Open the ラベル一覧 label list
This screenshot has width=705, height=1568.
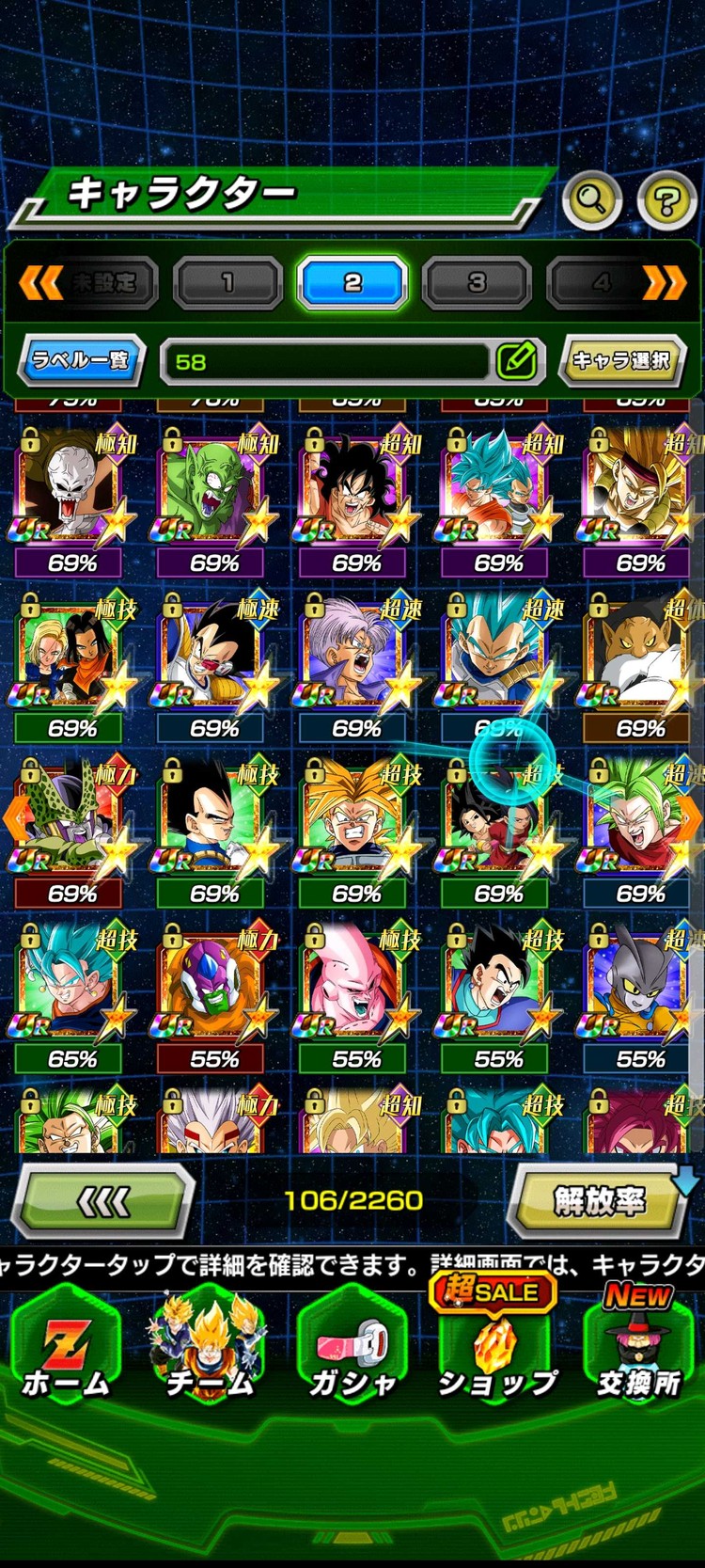point(81,359)
